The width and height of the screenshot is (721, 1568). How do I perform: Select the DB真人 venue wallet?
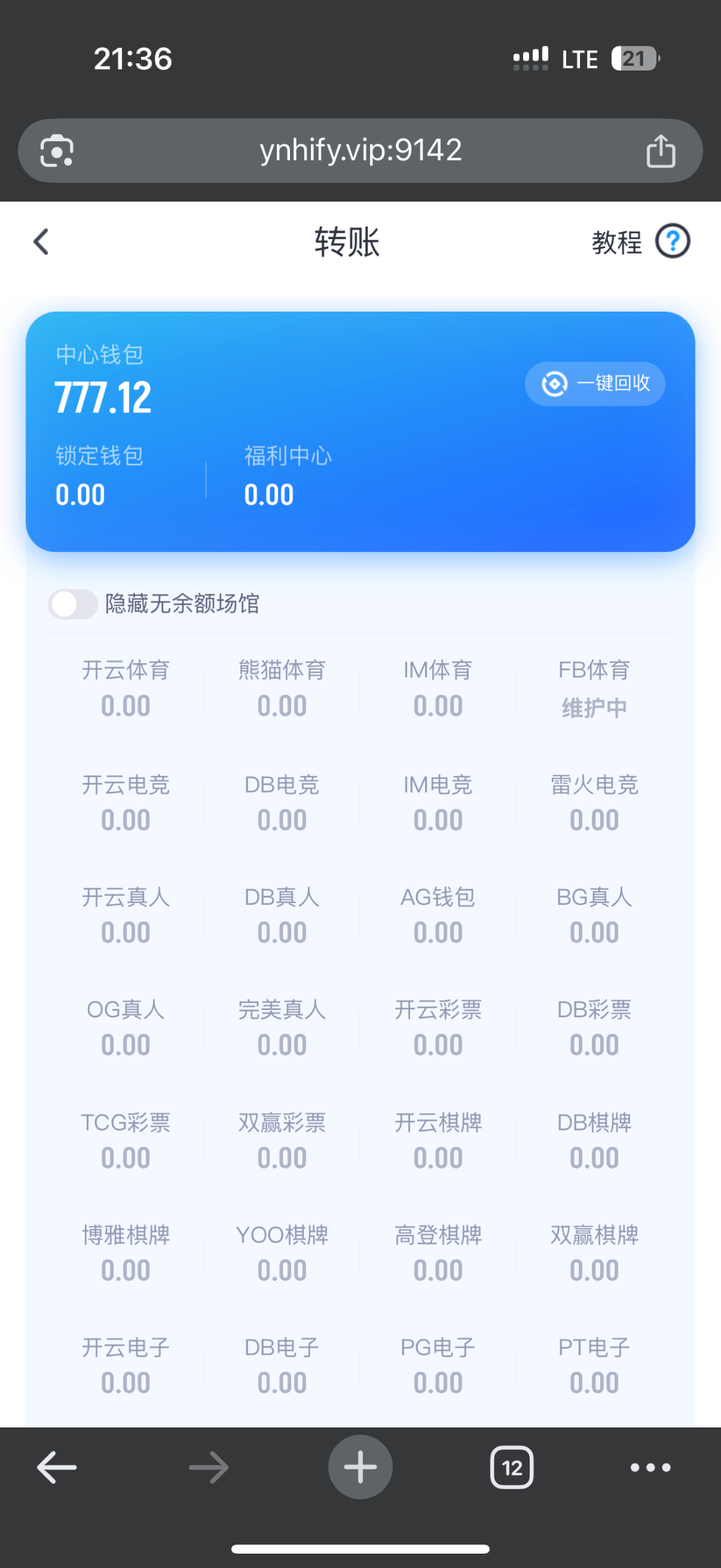click(x=281, y=915)
